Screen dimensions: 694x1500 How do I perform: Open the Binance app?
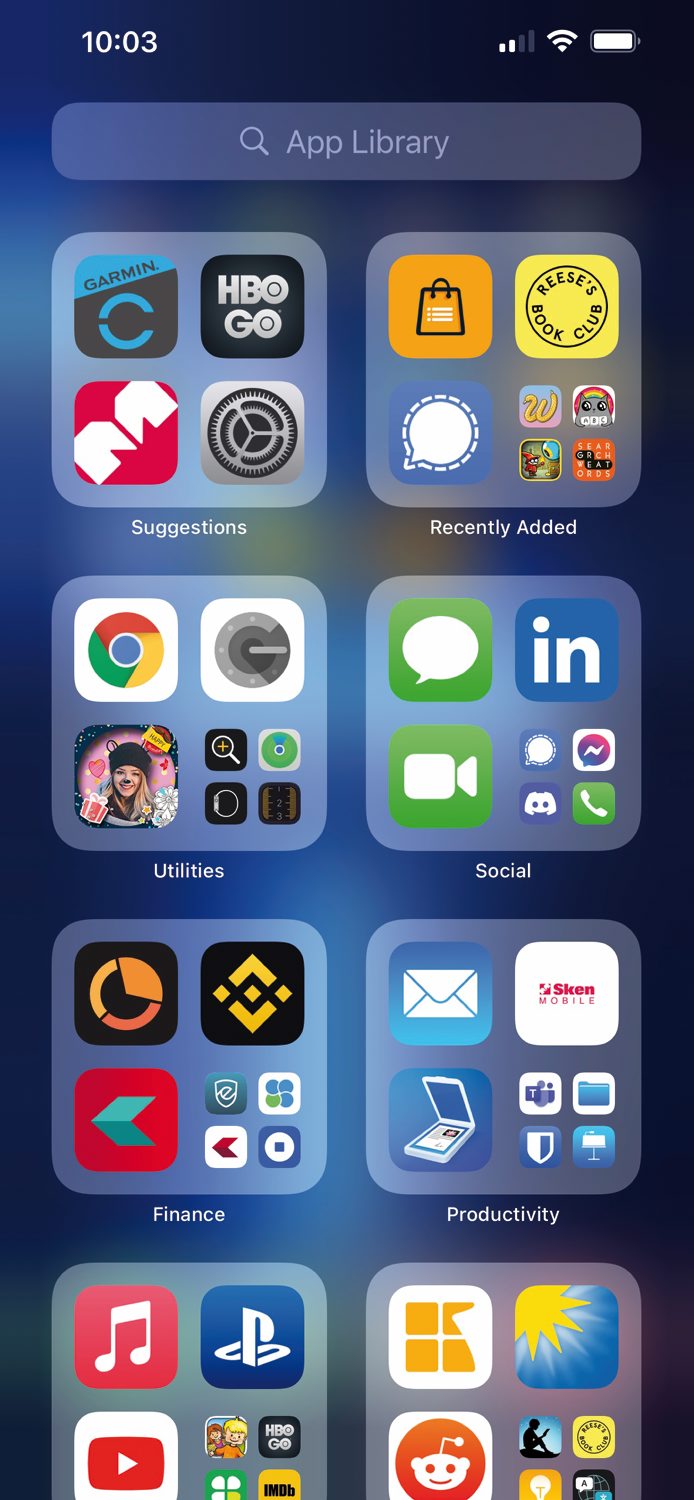click(252, 993)
